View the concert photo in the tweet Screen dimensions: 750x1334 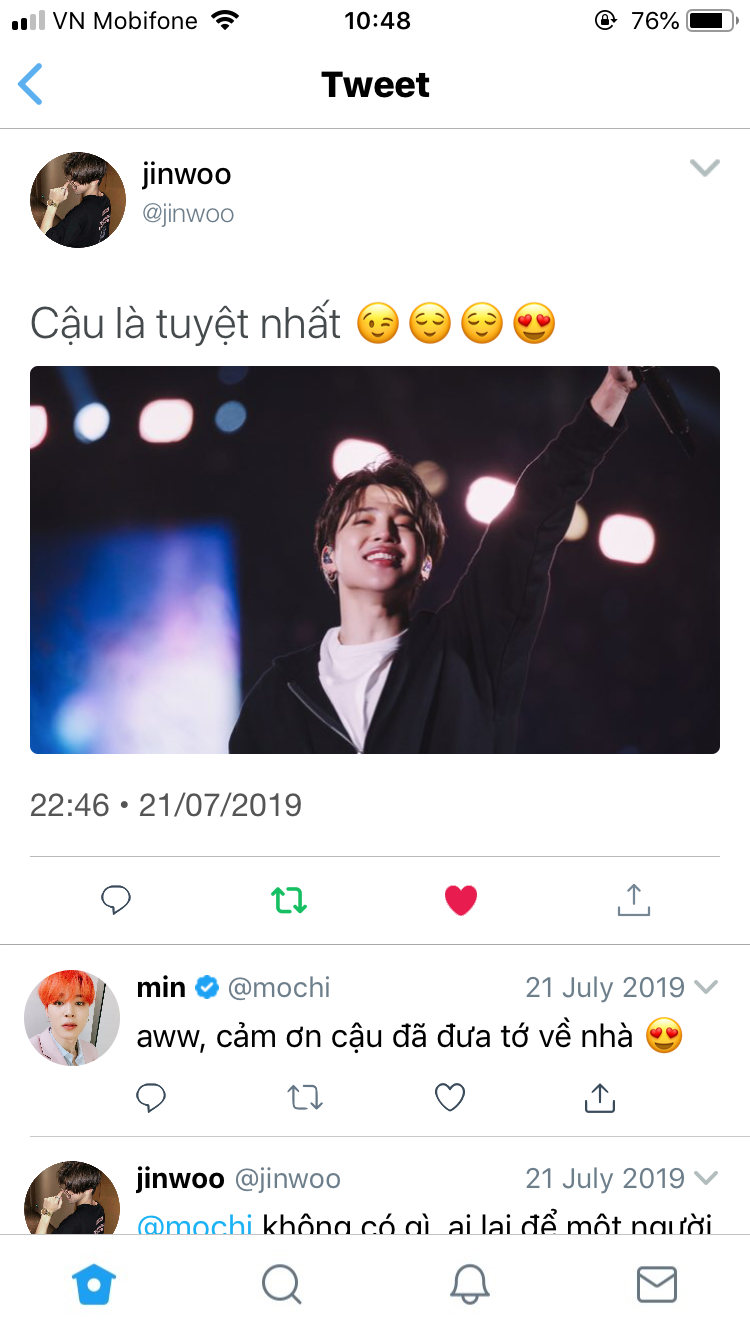coord(375,560)
